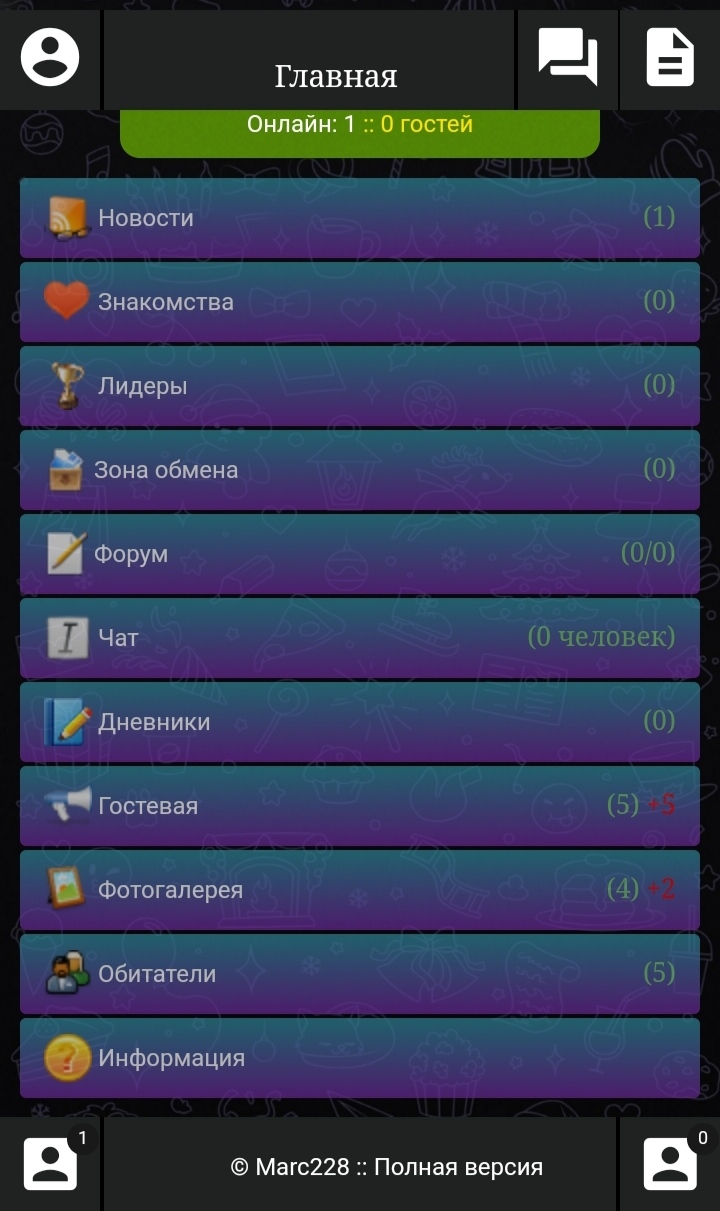Go to Знакомства
Image resolution: width=720 pixels, height=1211 pixels.
click(x=359, y=302)
